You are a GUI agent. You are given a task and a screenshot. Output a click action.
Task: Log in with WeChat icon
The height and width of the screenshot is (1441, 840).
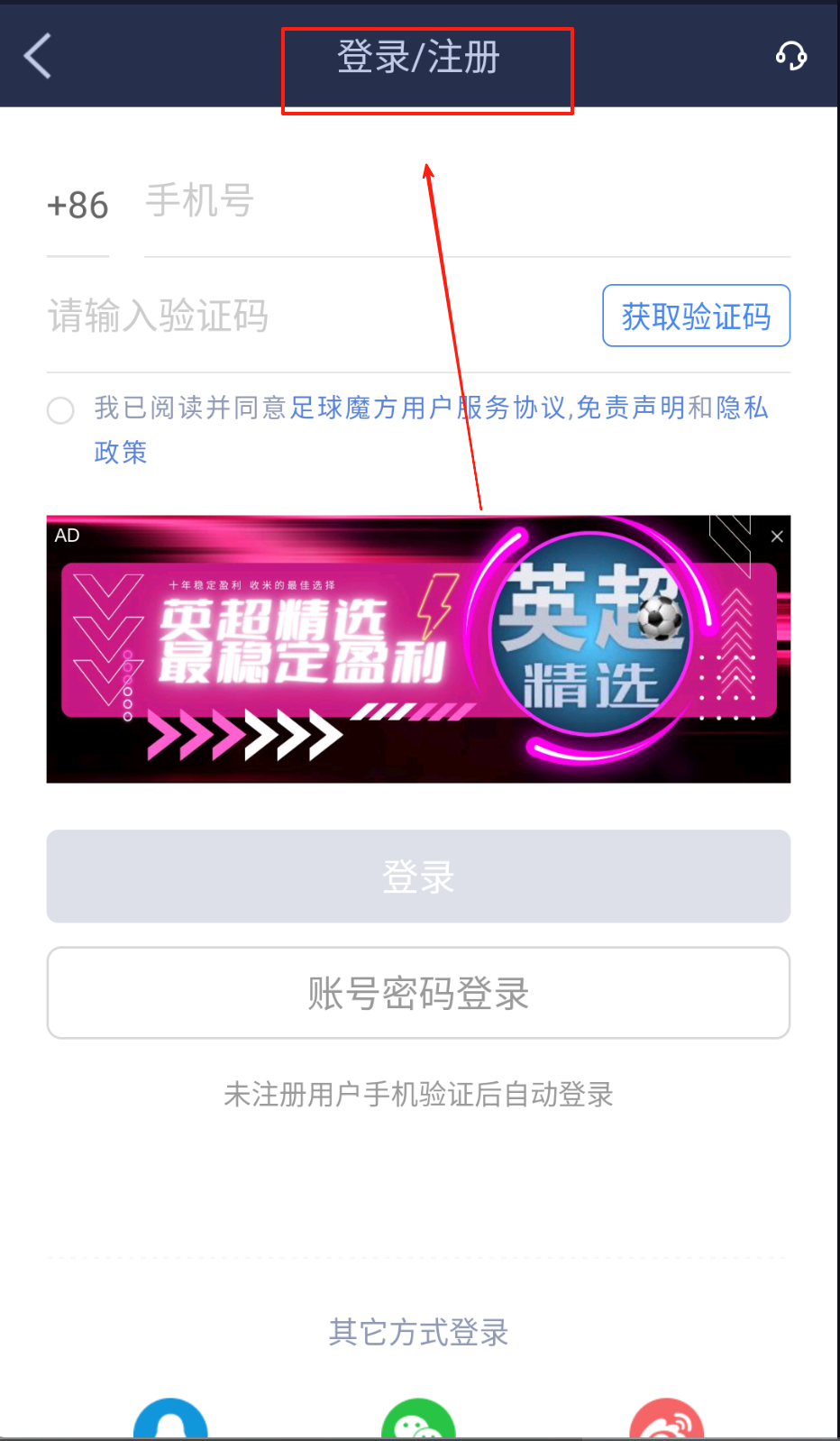point(418,1421)
